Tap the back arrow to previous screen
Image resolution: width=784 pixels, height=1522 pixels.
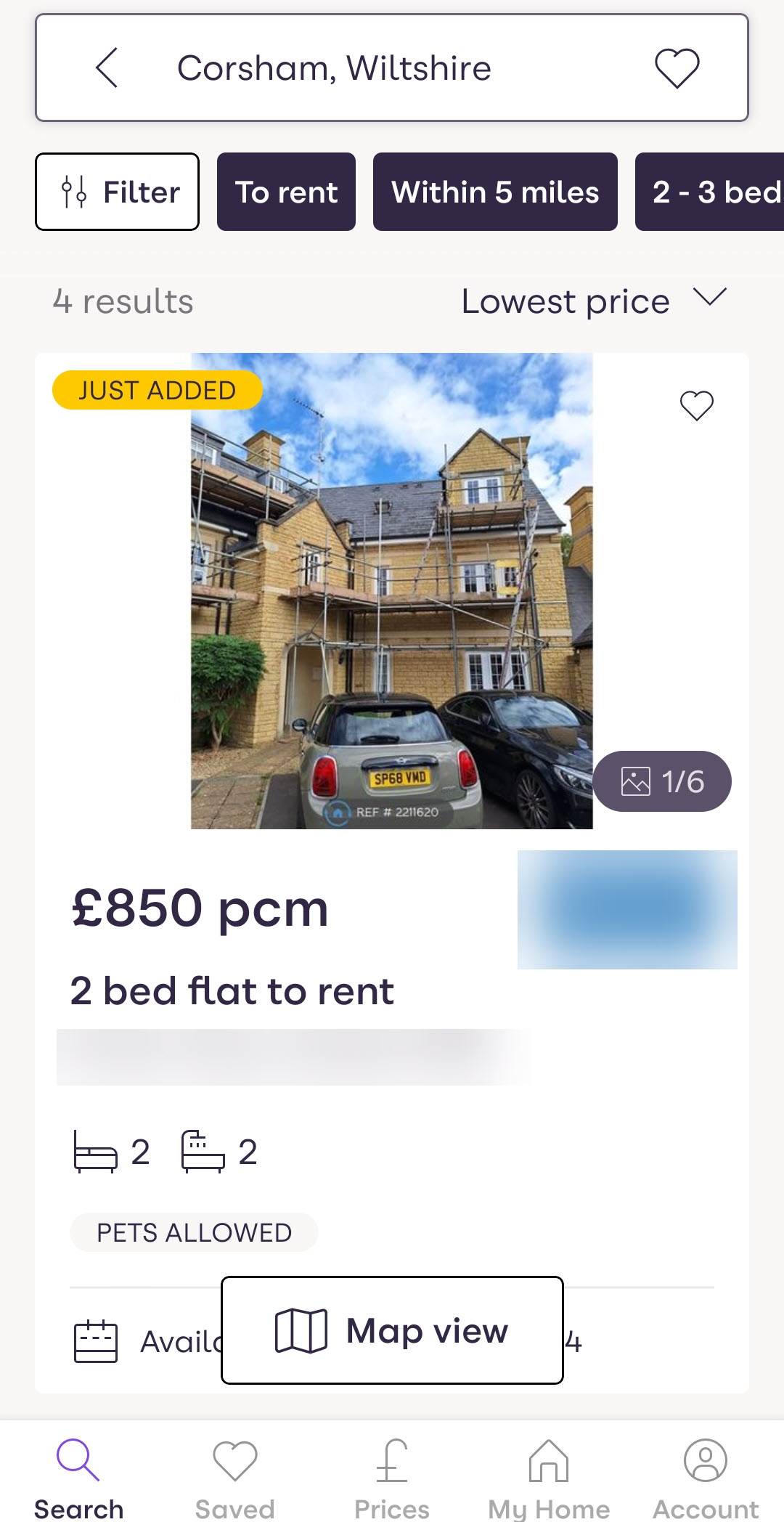[107, 69]
